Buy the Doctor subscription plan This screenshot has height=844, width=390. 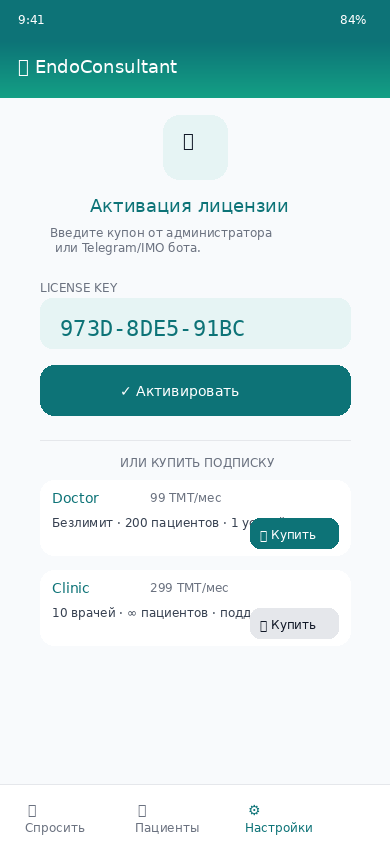[x=294, y=534]
